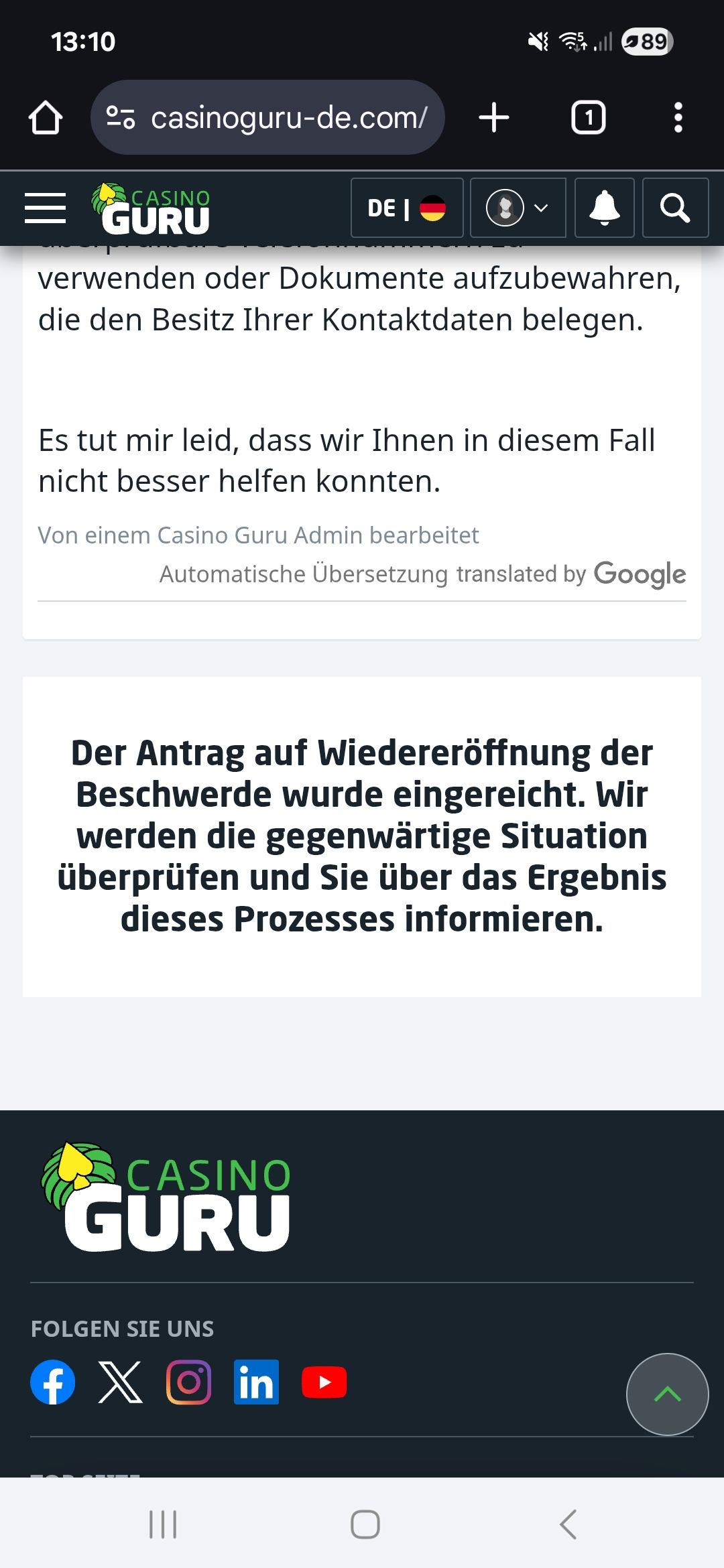
Task: View open browser tabs
Action: pos(588,118)
